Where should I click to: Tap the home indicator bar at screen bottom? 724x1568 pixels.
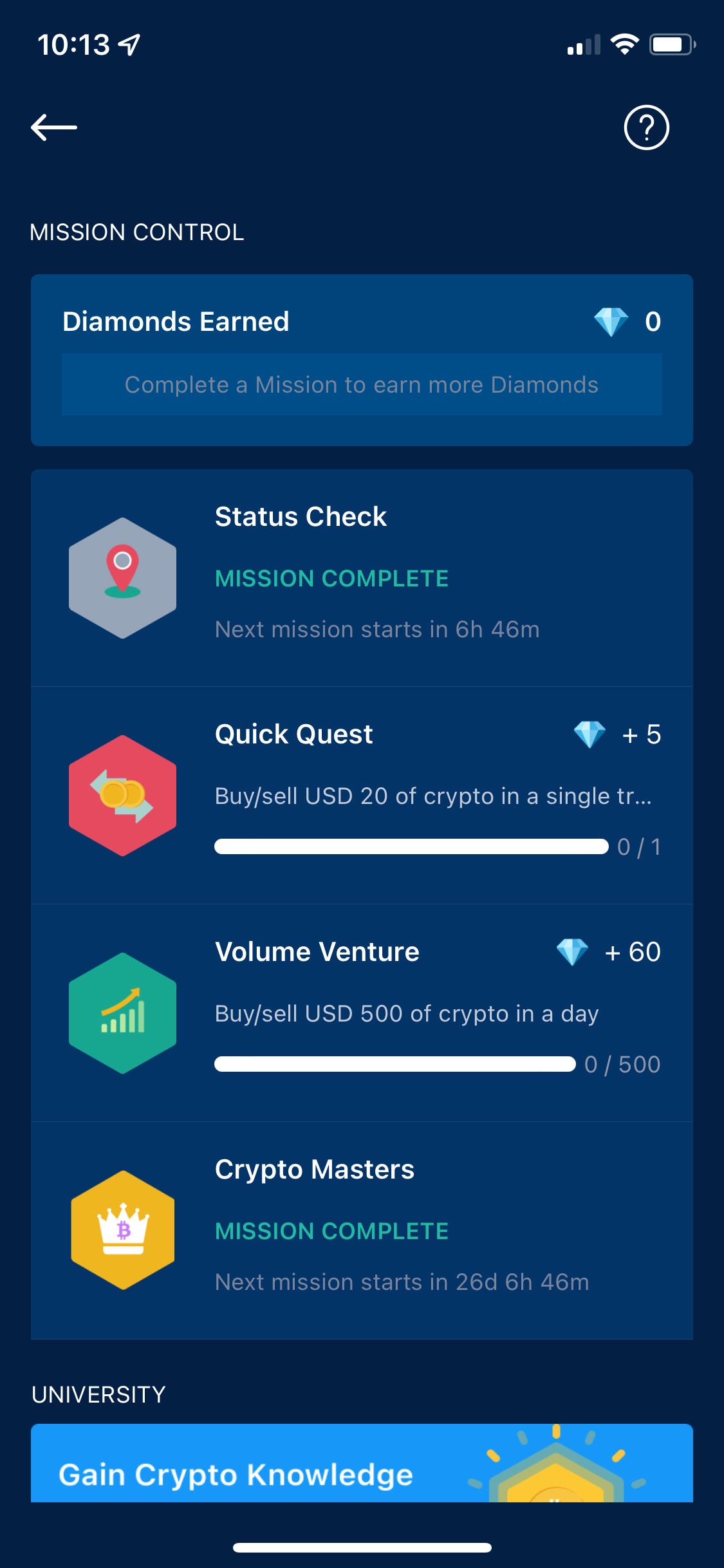[362, 1548]
